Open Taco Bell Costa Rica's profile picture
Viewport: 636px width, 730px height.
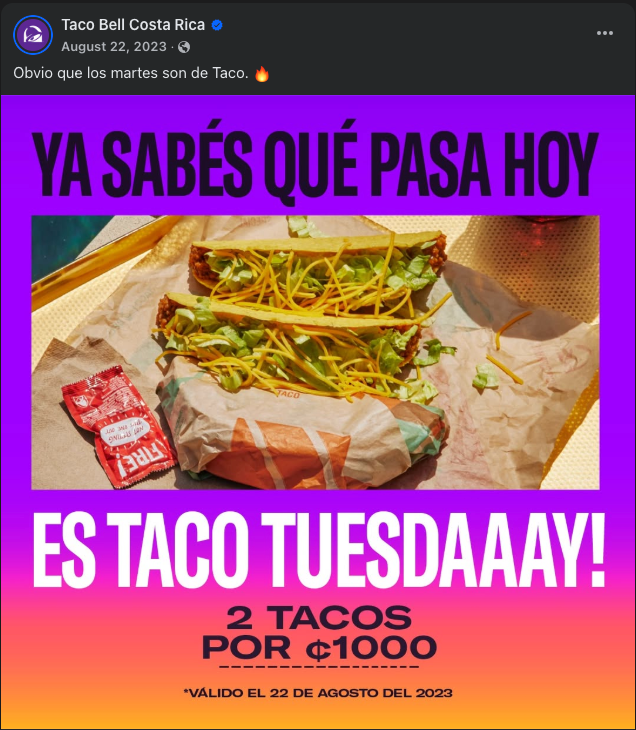[33, 35]
